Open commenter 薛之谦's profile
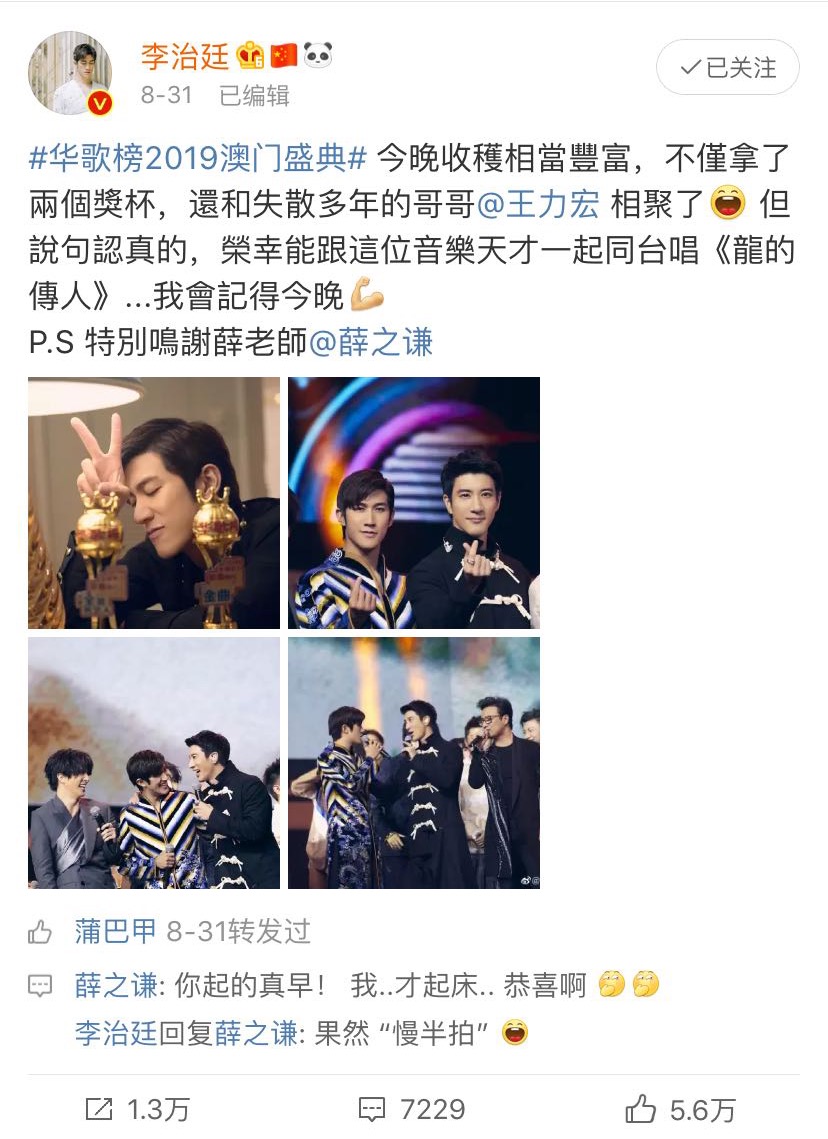 pos(116,985)
